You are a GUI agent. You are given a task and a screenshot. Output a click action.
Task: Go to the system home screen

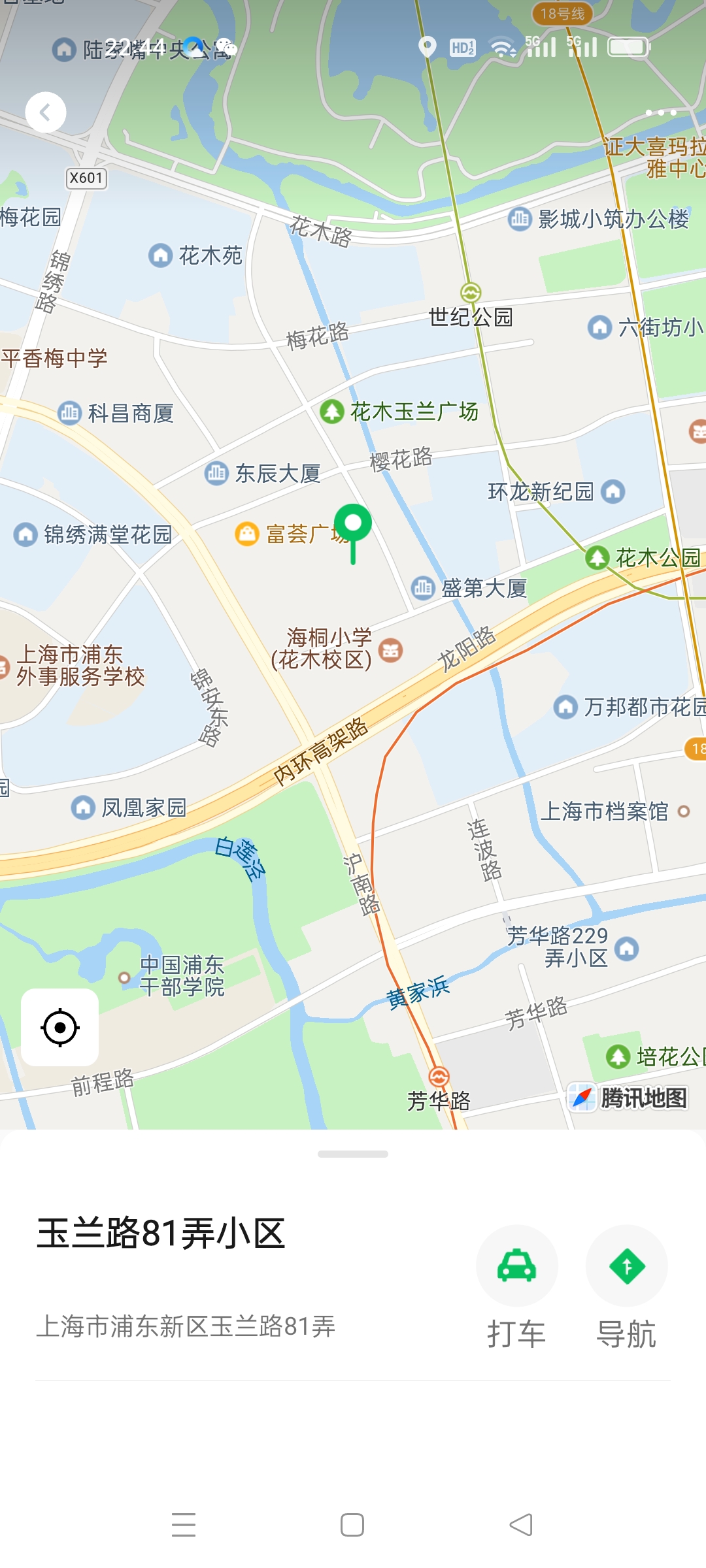tap(352, 1525)
